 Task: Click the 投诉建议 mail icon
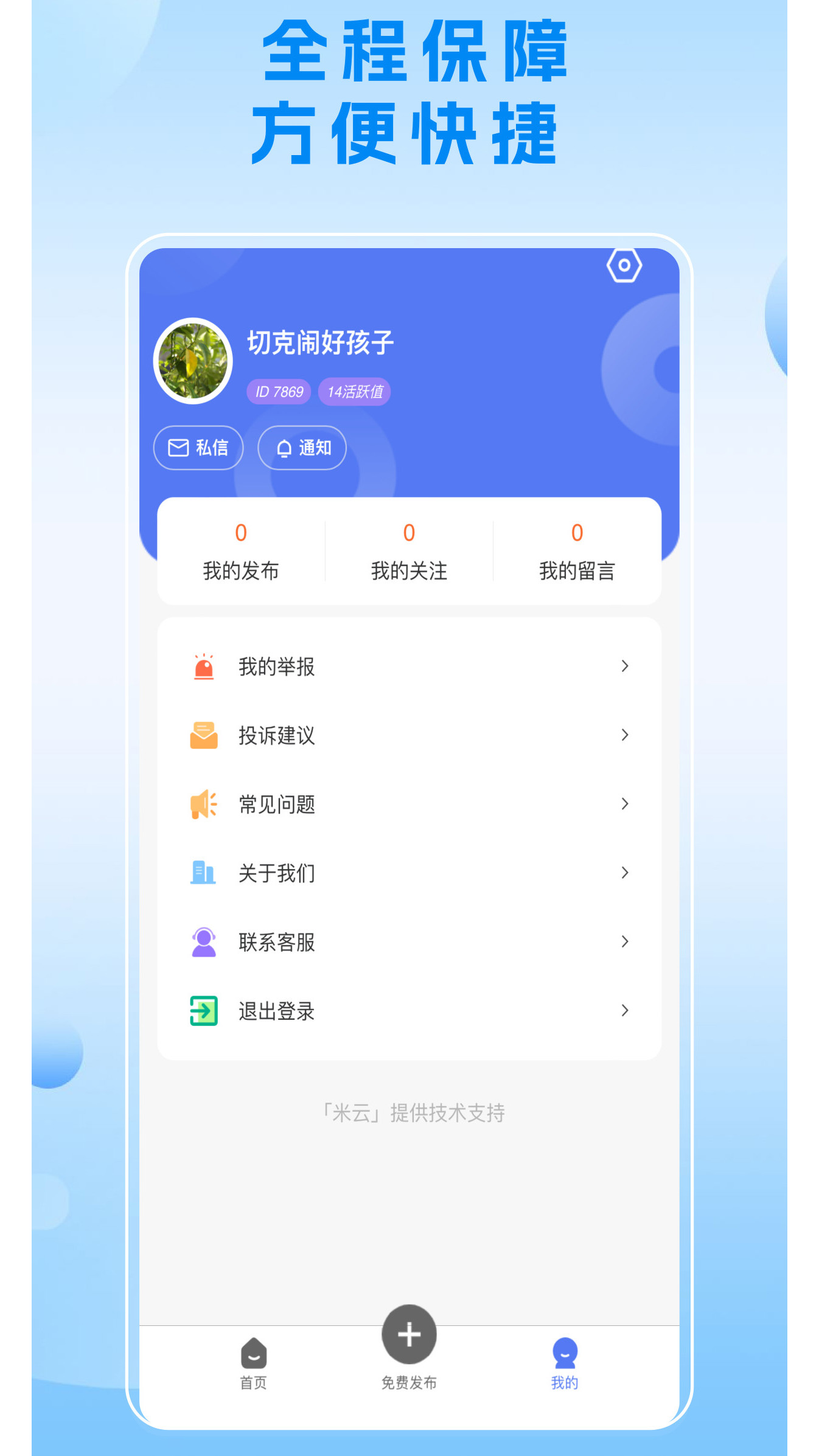point(204,735)
